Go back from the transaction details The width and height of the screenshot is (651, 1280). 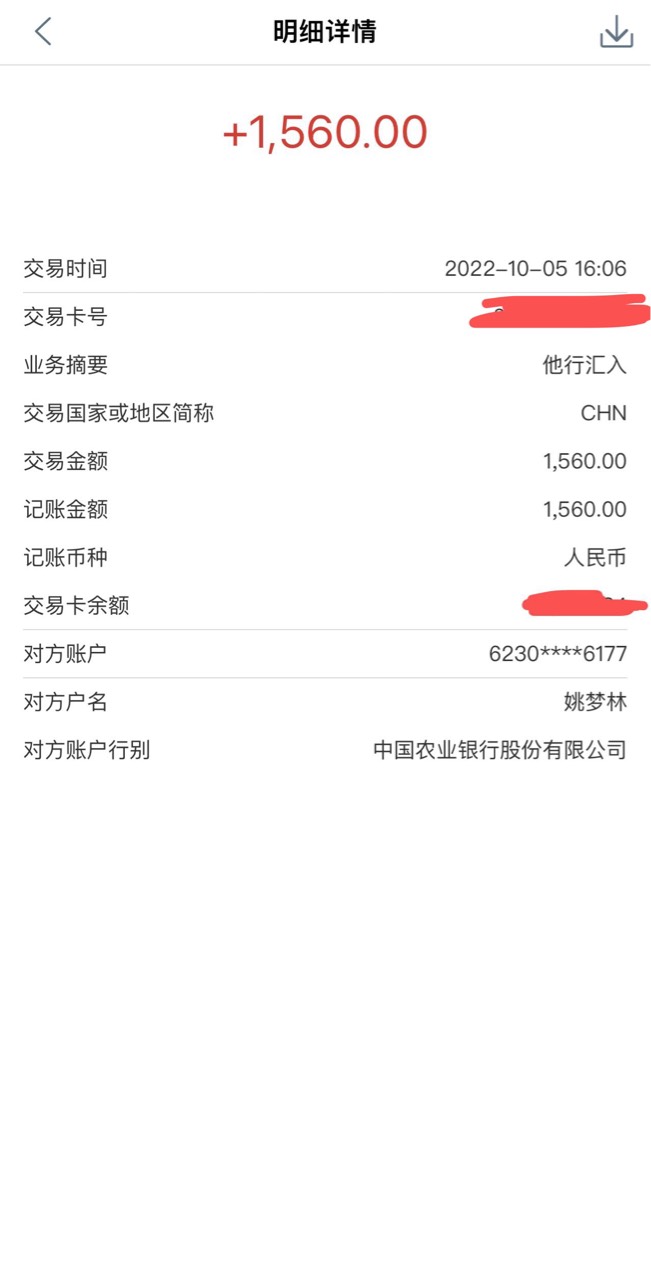[42, 32]
